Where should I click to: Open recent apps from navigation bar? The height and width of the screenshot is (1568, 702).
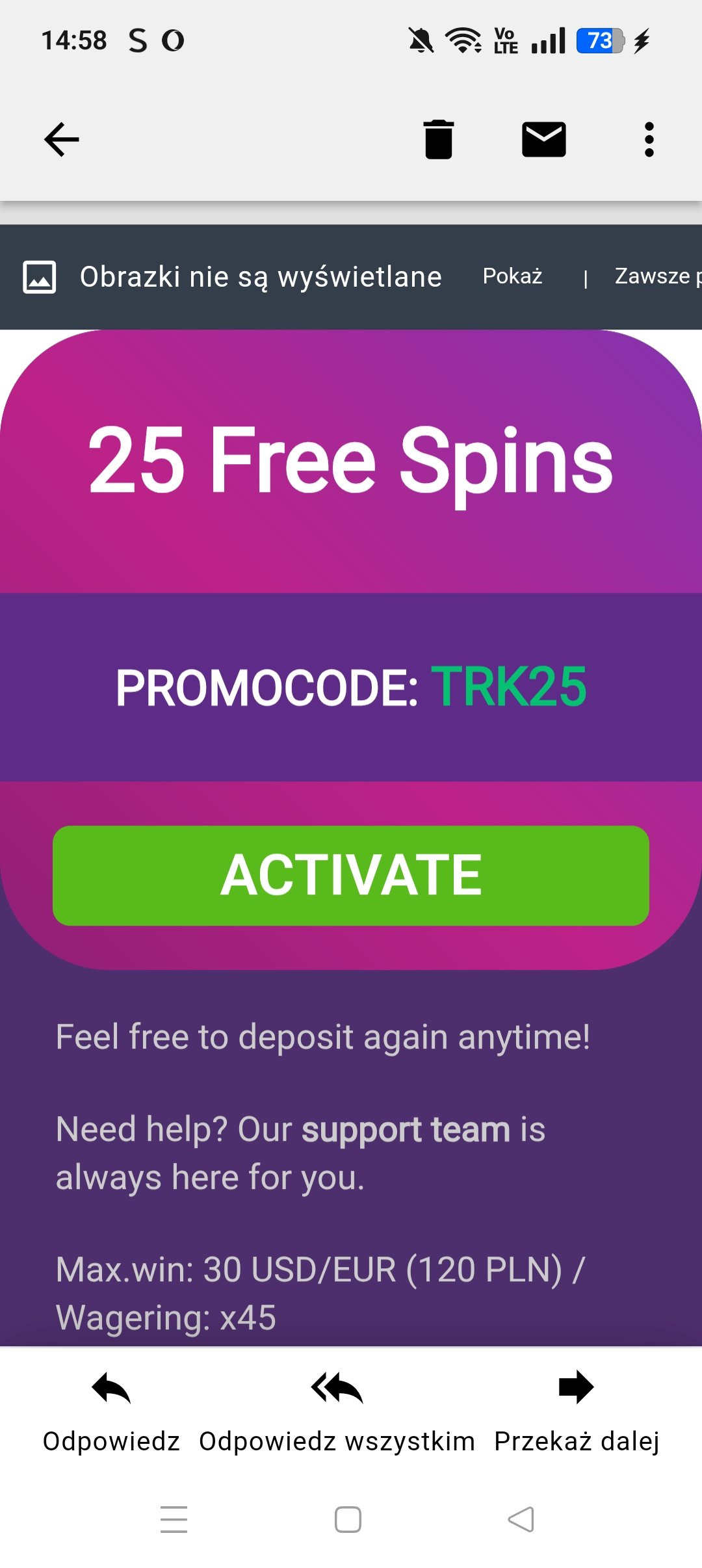click(174, 1519)
